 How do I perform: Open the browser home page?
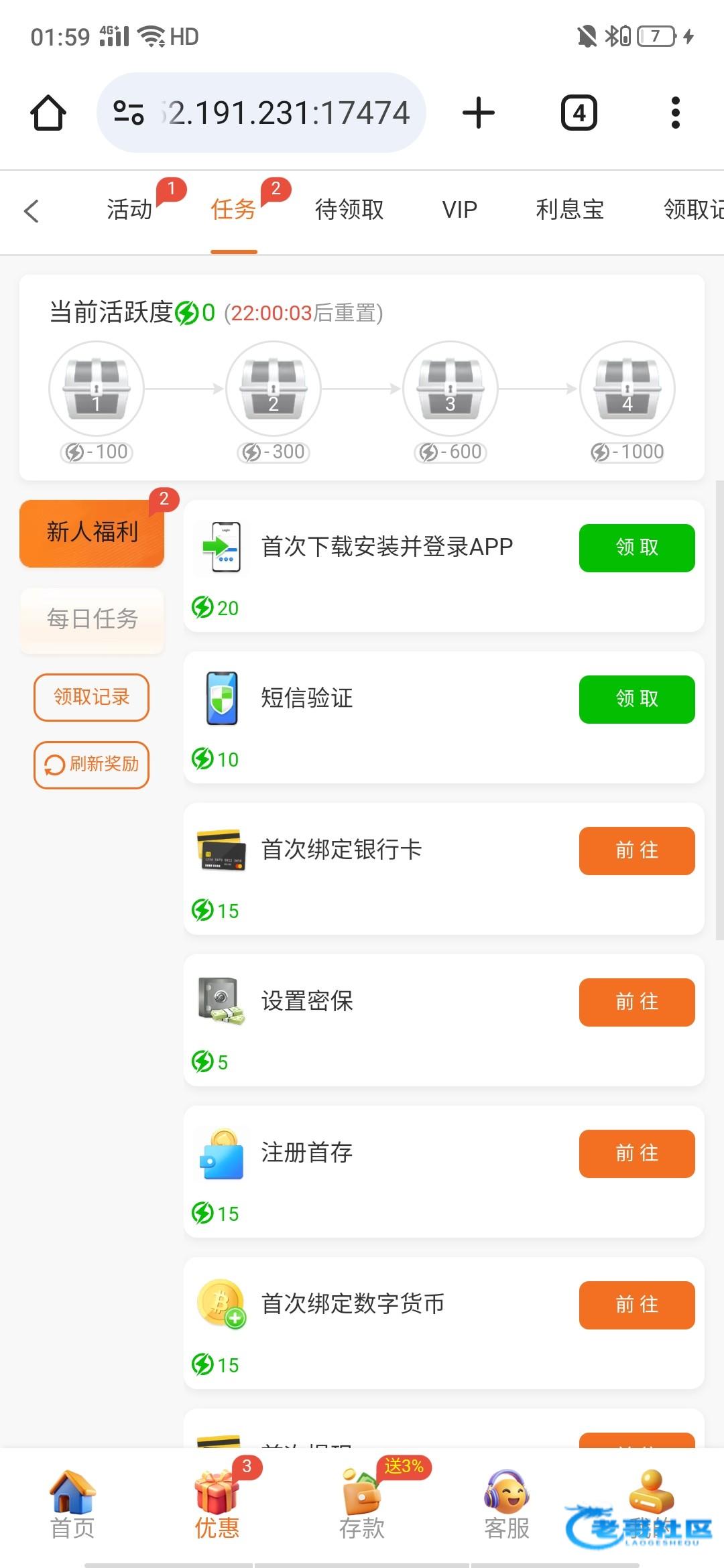point(48,113)
